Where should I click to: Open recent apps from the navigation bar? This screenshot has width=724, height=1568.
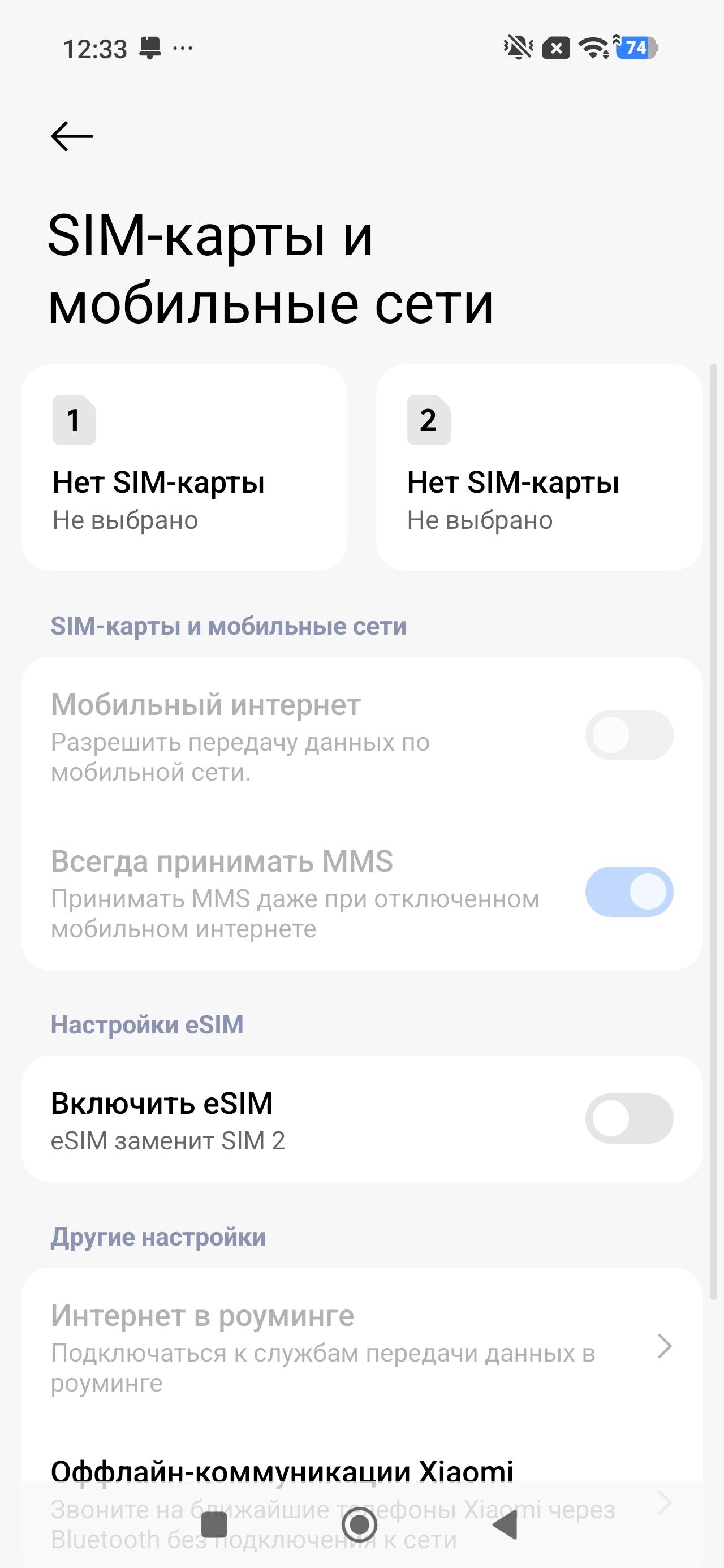pyautogui.click(x=214, y=1526)
